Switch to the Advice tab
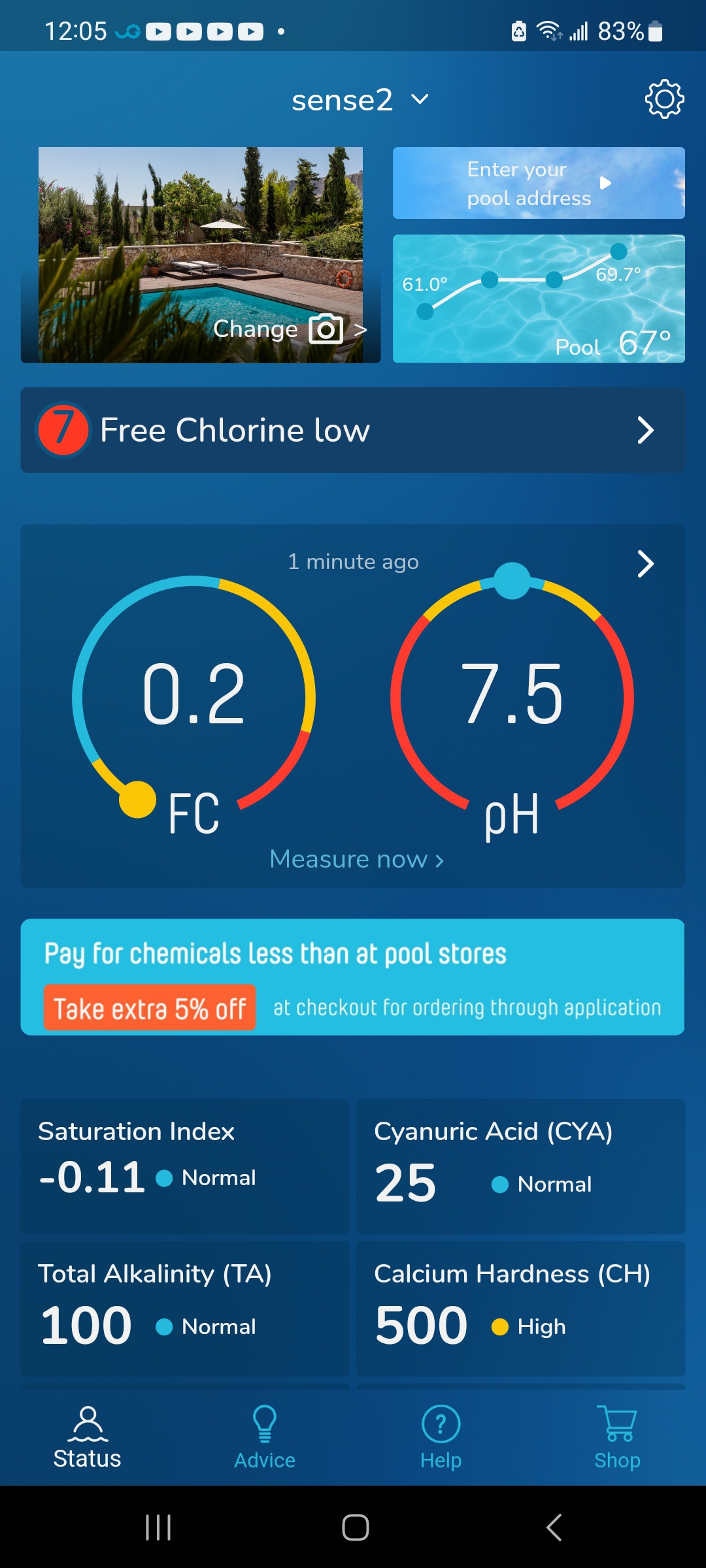This screenshot has height=1568, width=706. pyautogui.click(x=265, y=1437)
